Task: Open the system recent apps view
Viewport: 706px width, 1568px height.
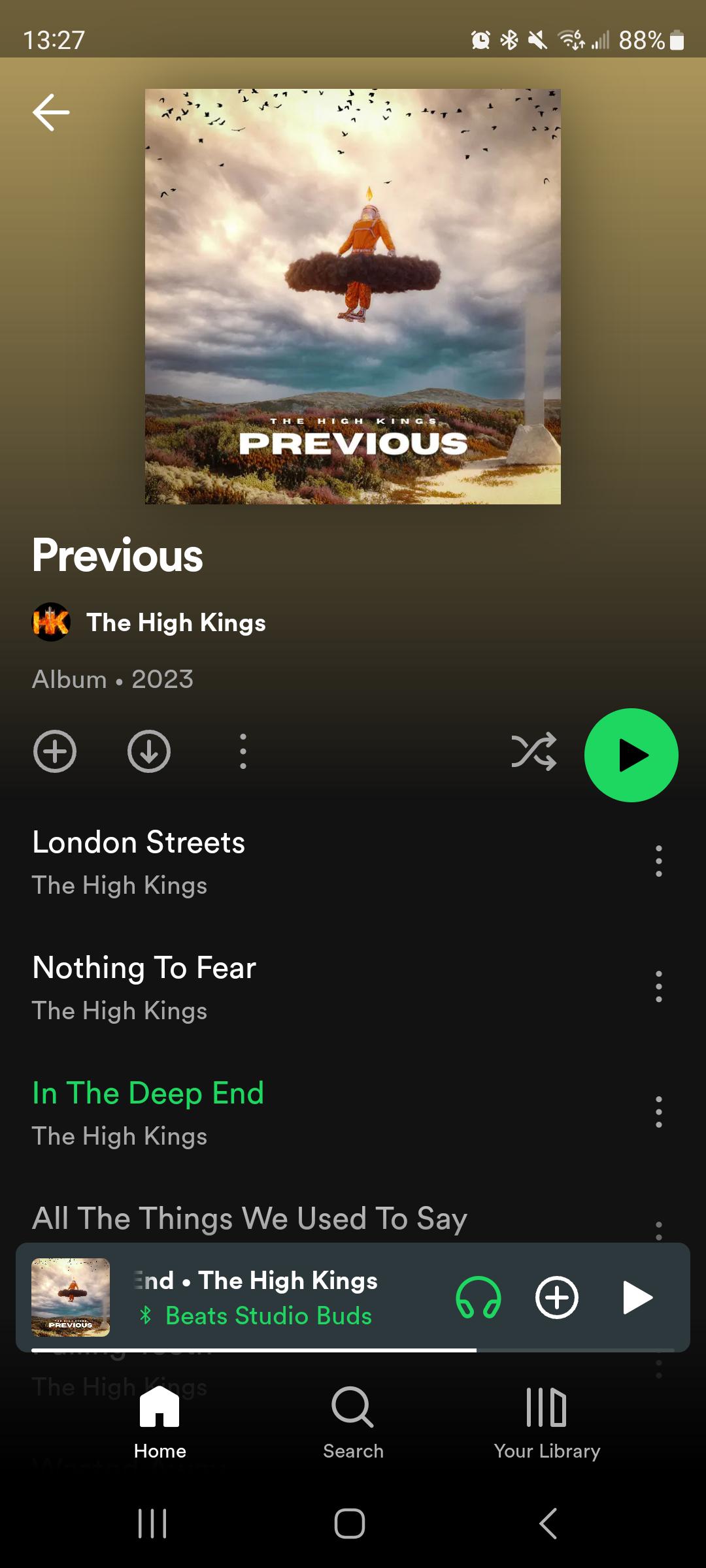Action: pos(152,1524)
